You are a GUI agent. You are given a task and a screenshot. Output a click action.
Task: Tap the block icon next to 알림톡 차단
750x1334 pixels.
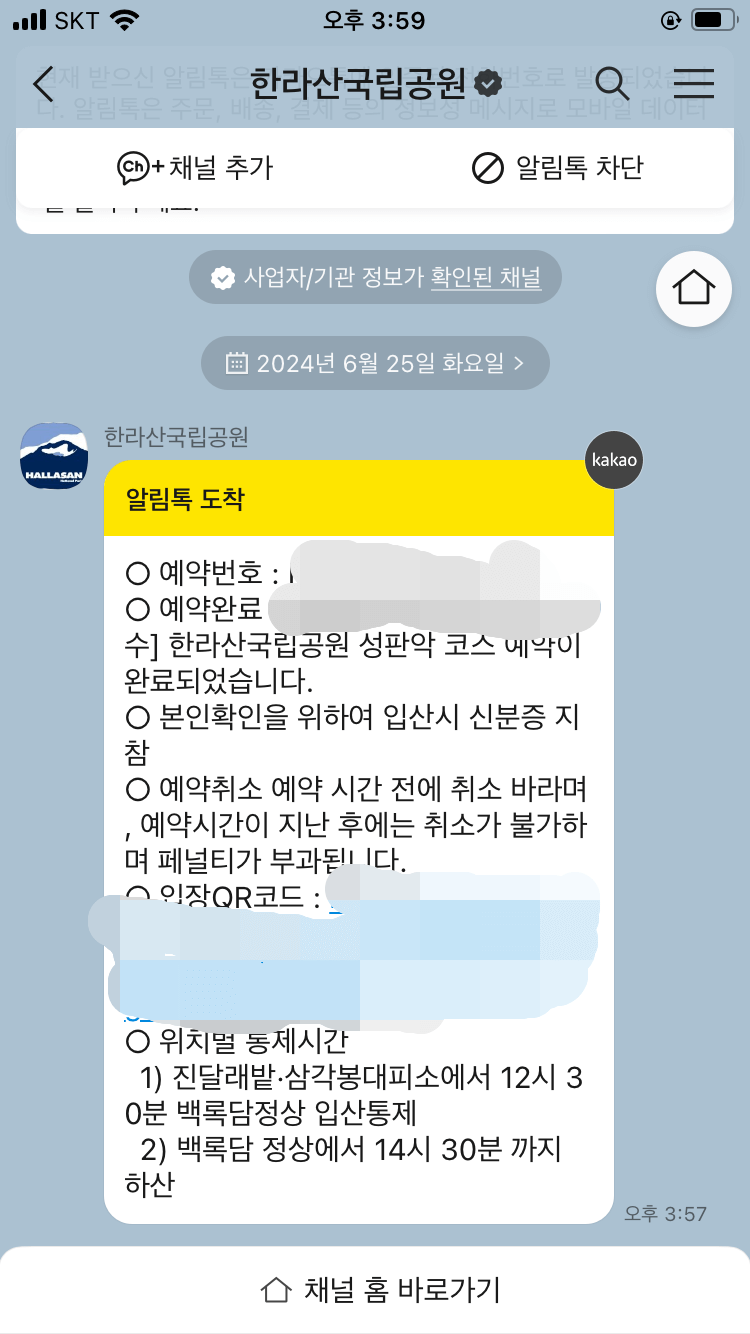tap(487, 169)
